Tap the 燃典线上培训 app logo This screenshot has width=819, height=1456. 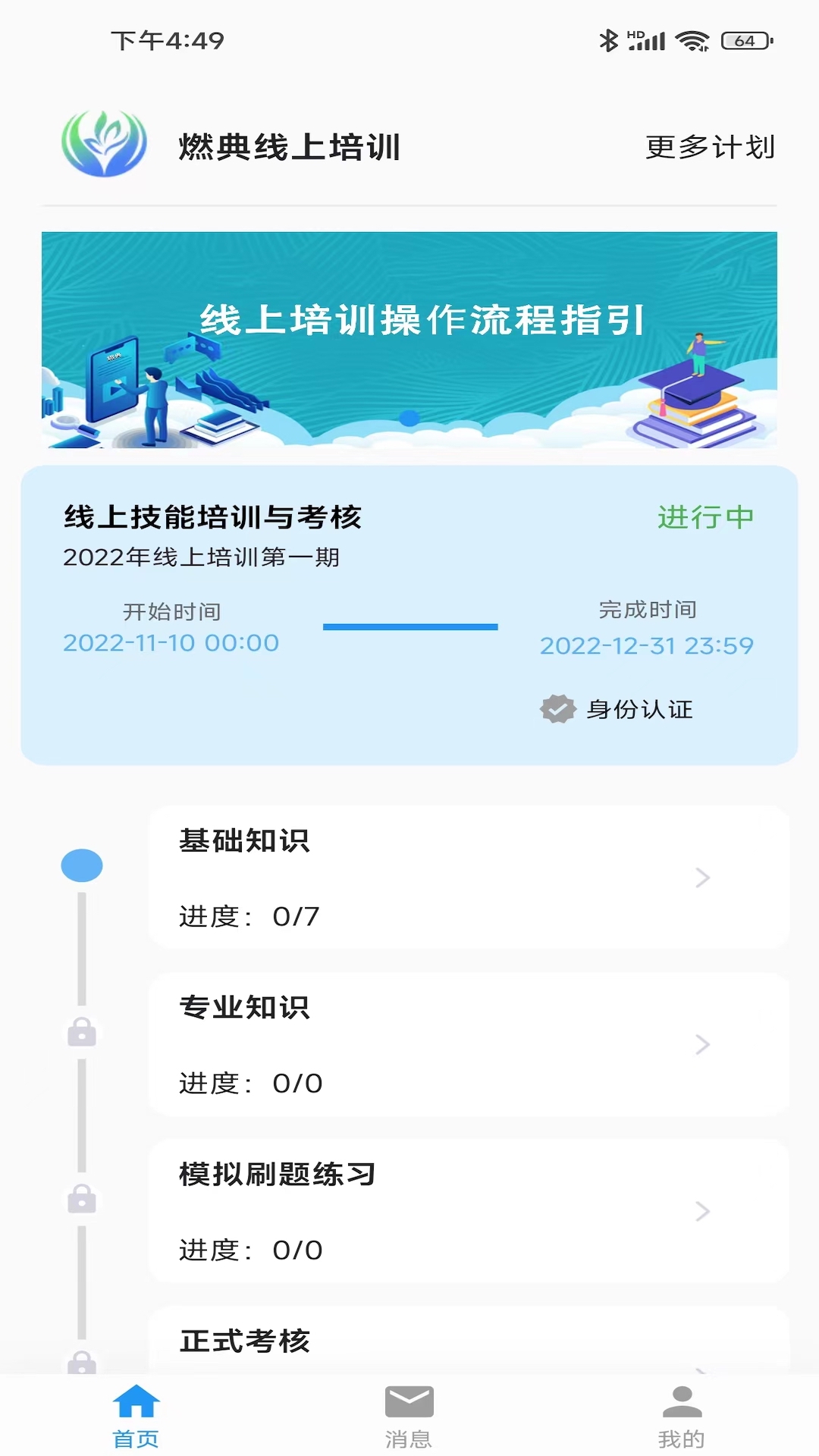pos(105,146)
